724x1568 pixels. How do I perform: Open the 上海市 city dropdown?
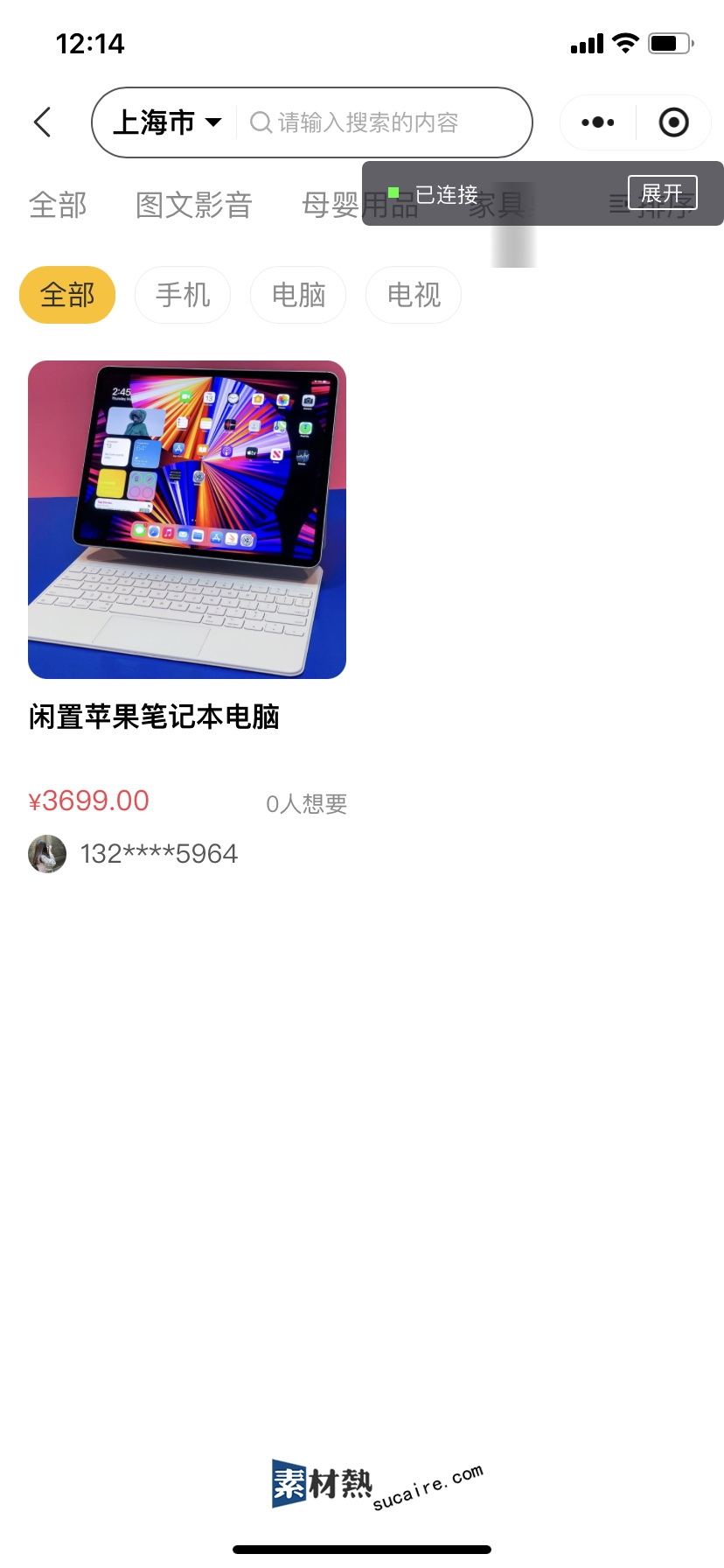(x=166, y=122)
